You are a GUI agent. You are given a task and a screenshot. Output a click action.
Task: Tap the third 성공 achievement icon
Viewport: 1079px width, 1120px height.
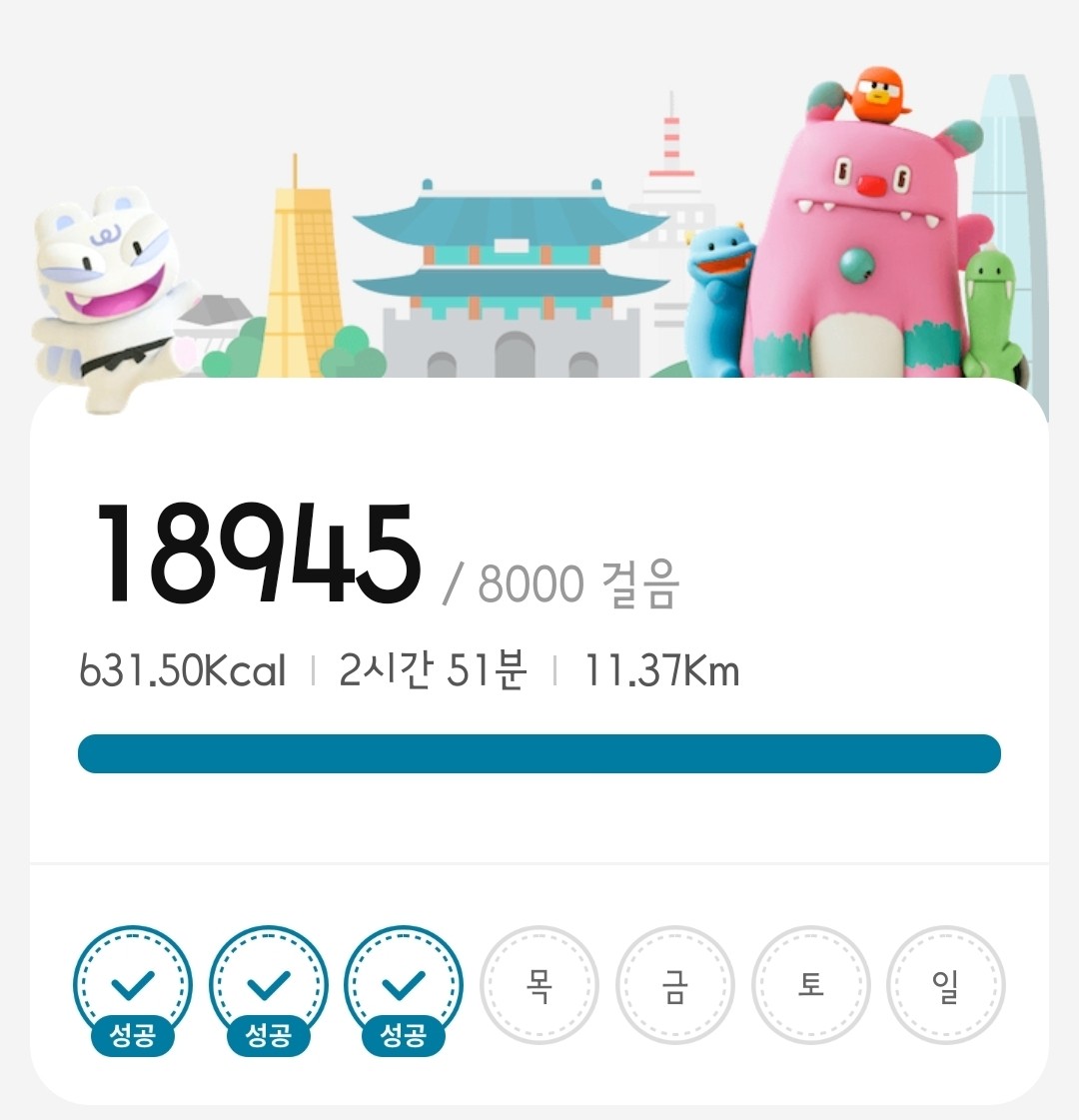(x=402, y=984)
